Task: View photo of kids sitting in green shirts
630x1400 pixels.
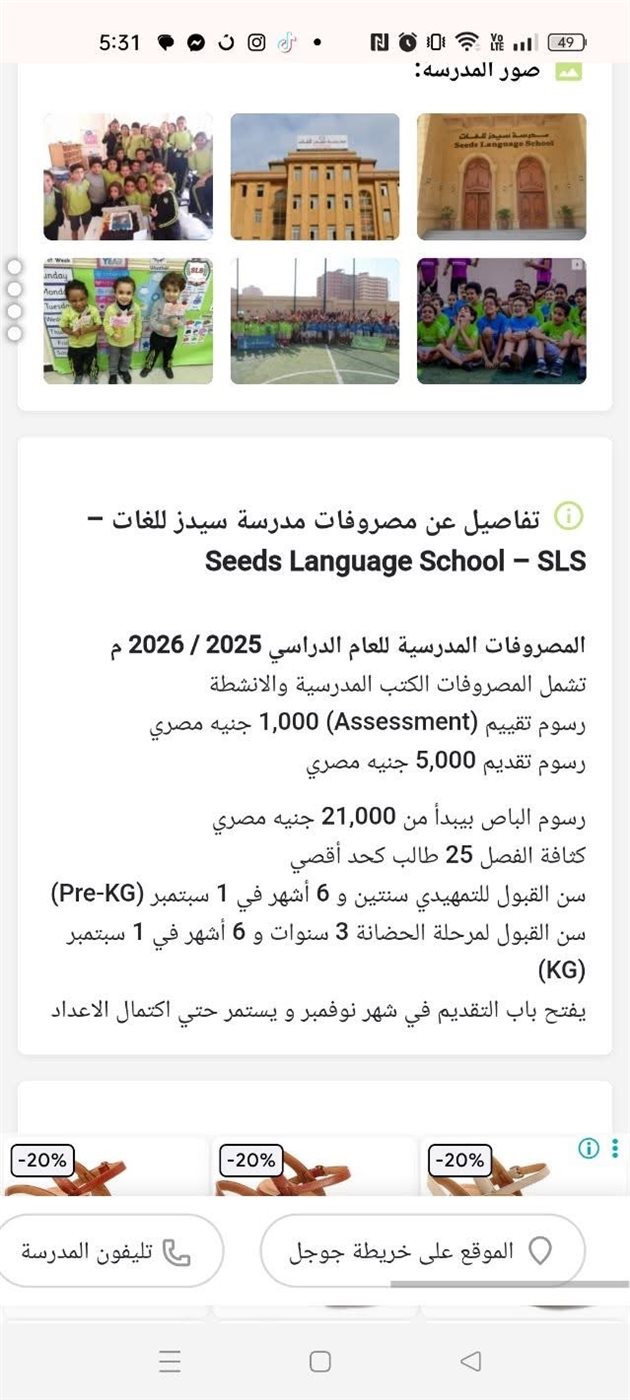Action: click(502, 321)
